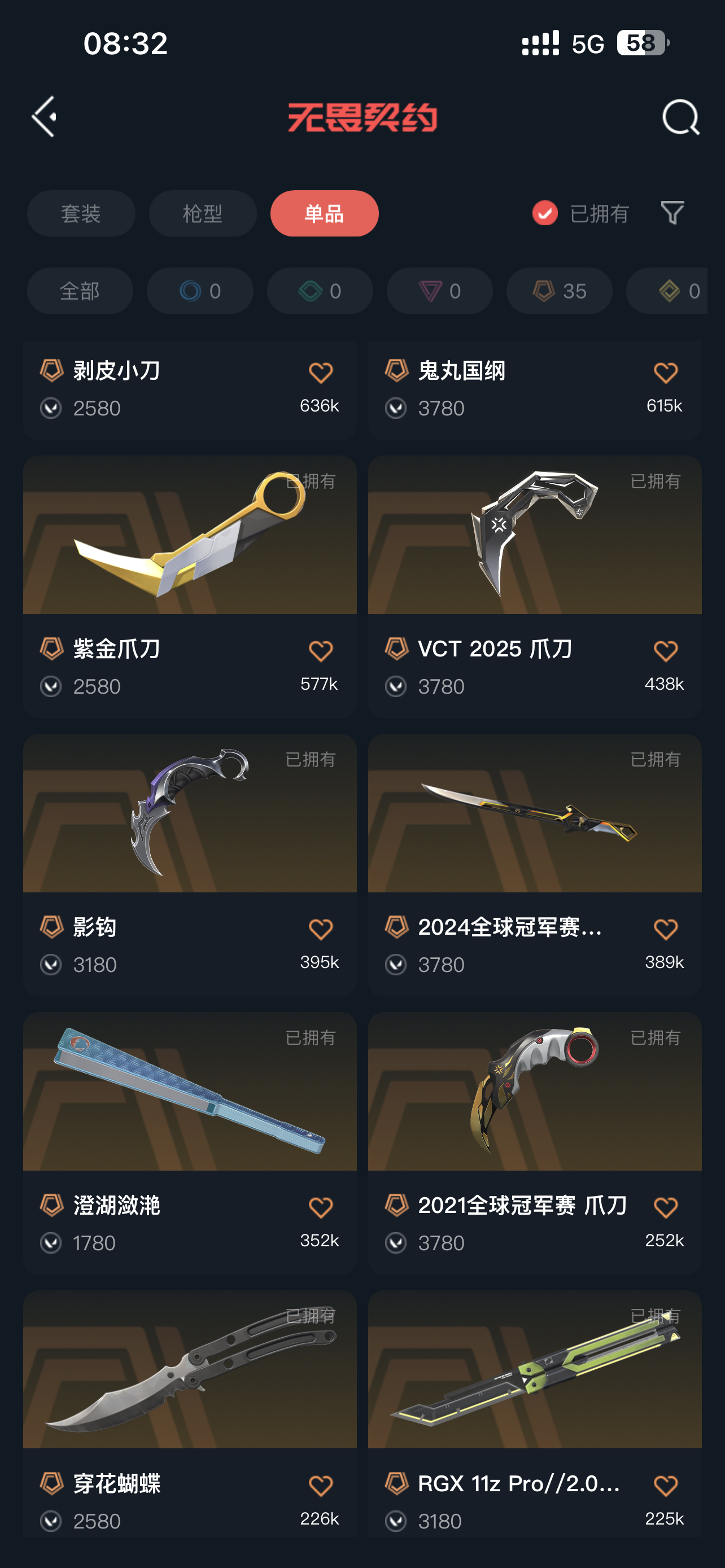The image size is (725, 1568).
Task: Like the 鬼丸国纲 skin
Action: pos(665,373)
